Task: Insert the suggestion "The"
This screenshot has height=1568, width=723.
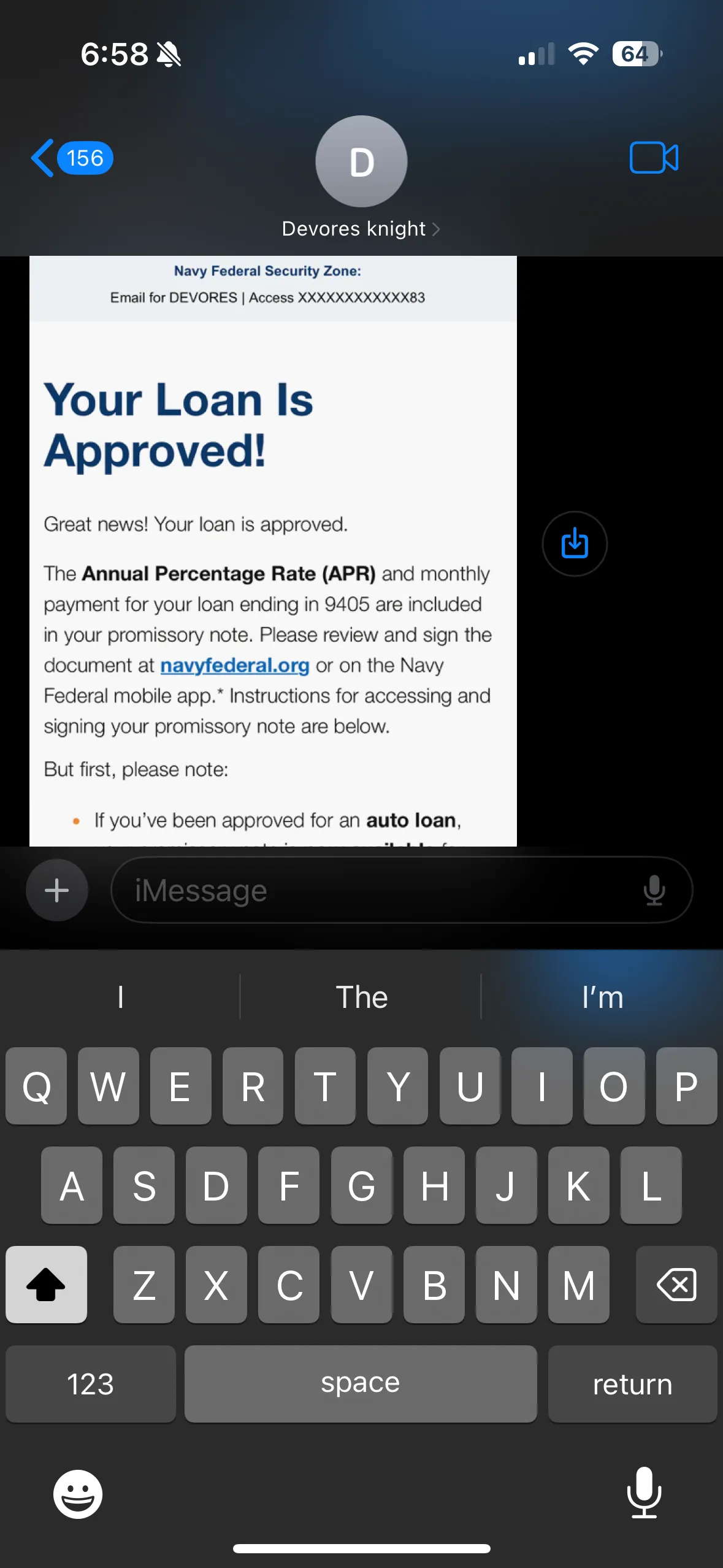Action: pos(361,997)
